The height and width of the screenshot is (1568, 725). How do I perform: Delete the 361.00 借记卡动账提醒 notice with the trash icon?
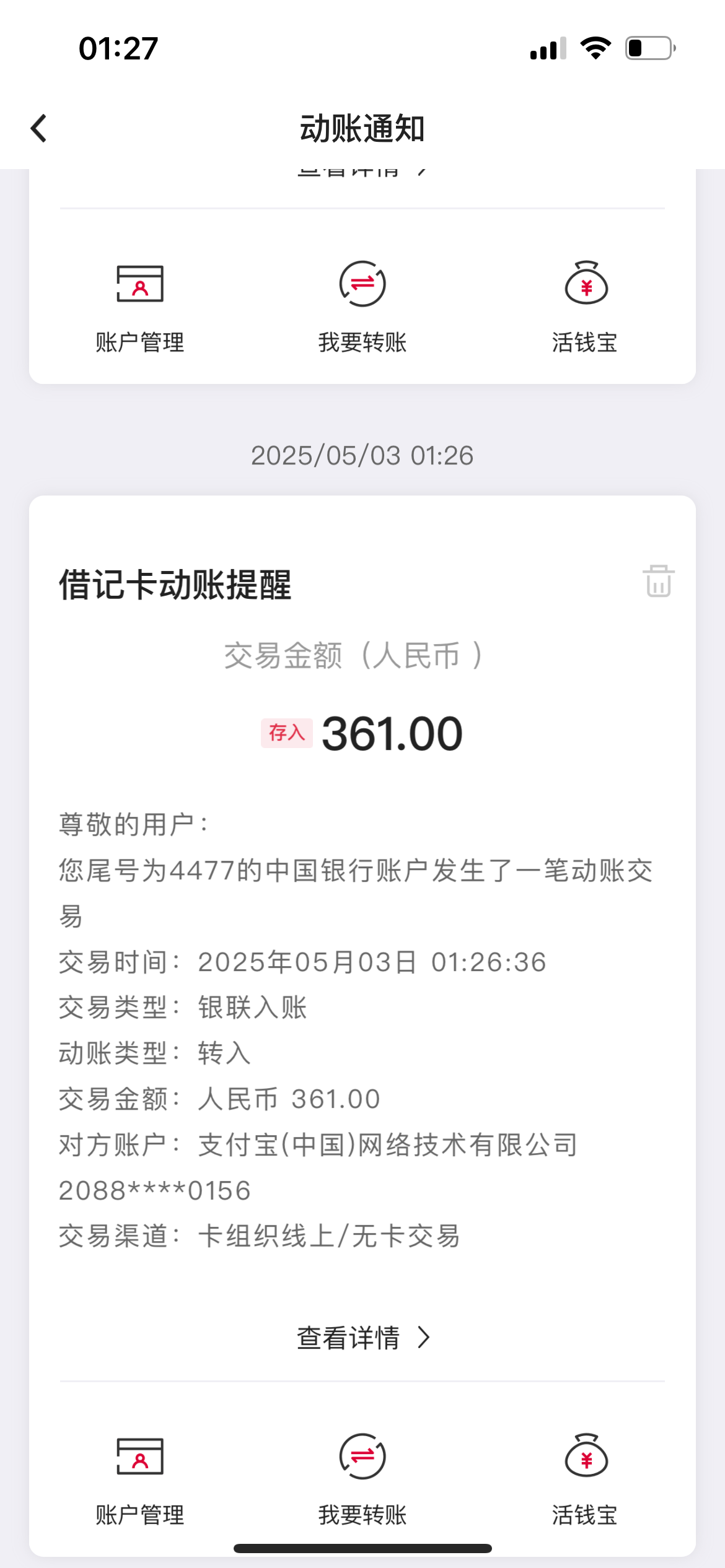point(658,581)
